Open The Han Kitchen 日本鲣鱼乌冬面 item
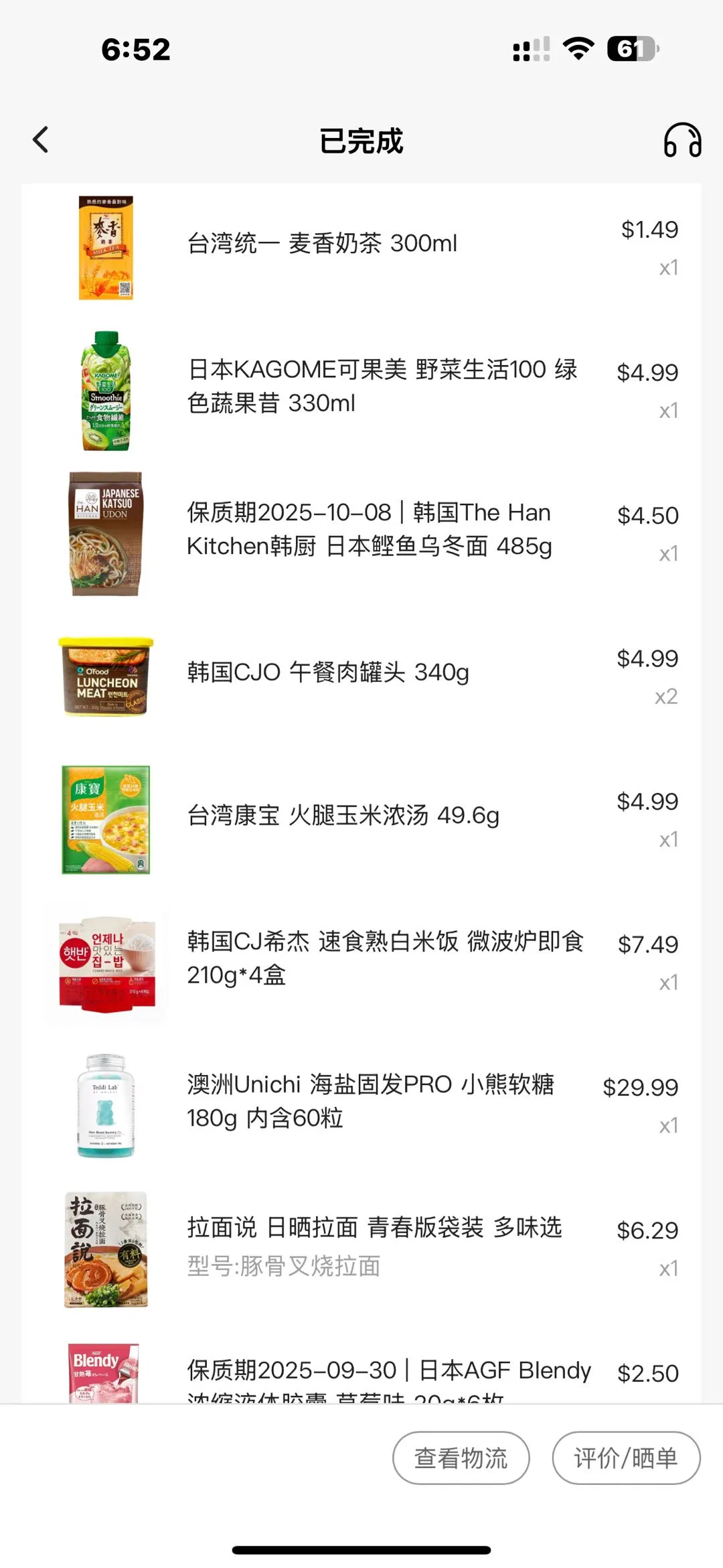This screenshot has width=723, height=1568. pyautogui.click(x=369, y=529)
